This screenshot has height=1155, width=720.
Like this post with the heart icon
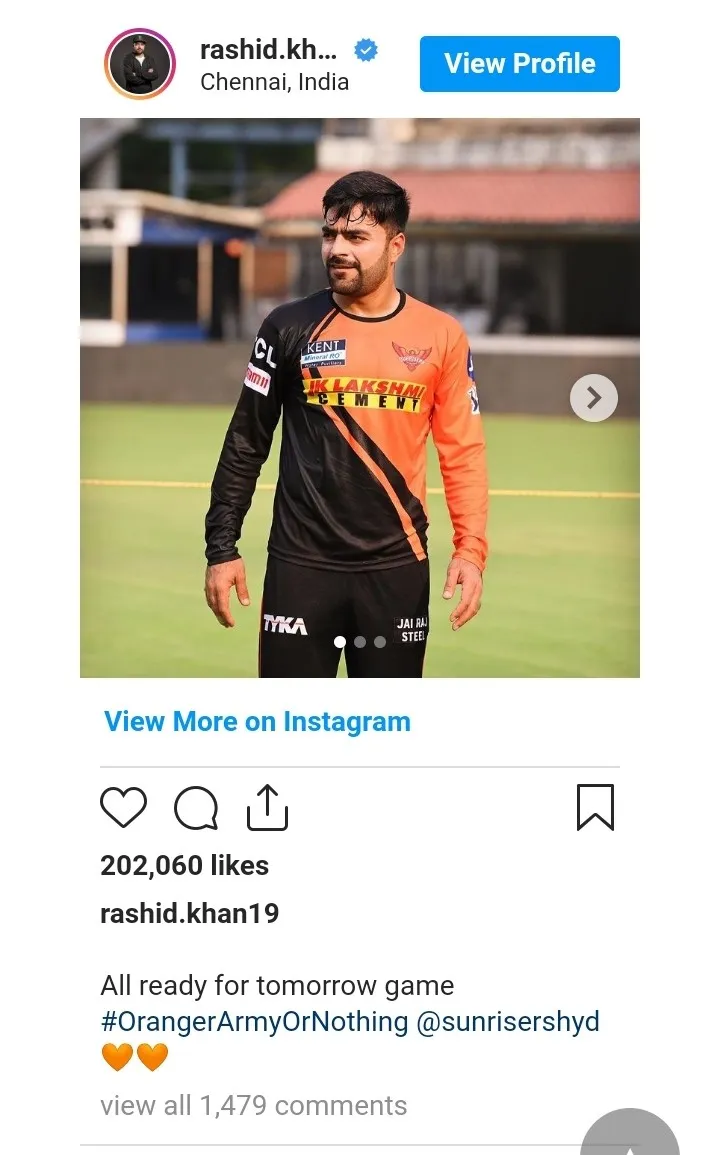(x=124, y=808)
